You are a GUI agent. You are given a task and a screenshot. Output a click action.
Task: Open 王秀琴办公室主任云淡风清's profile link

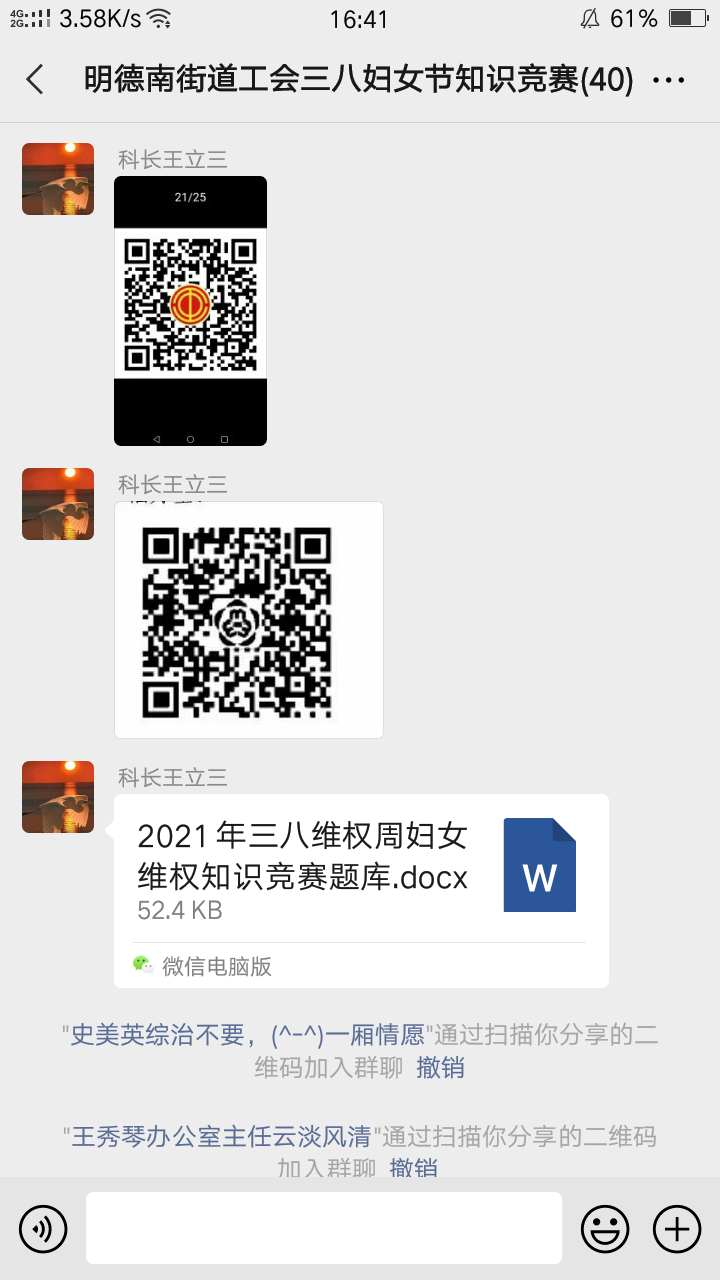coord(221,1136)
